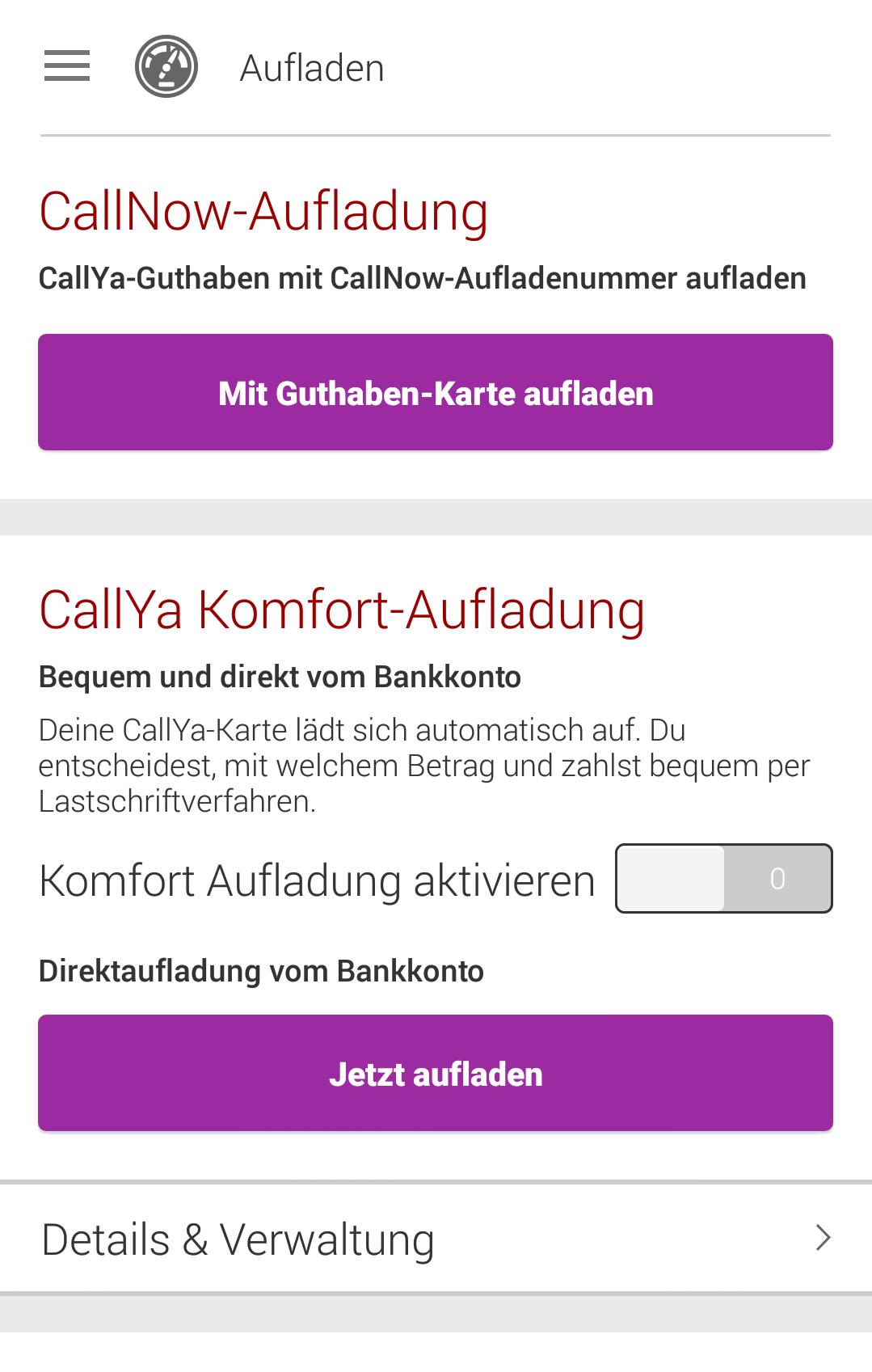Open the hamburger navigation menu
The image size is (872, 1372).
(66, 66)
